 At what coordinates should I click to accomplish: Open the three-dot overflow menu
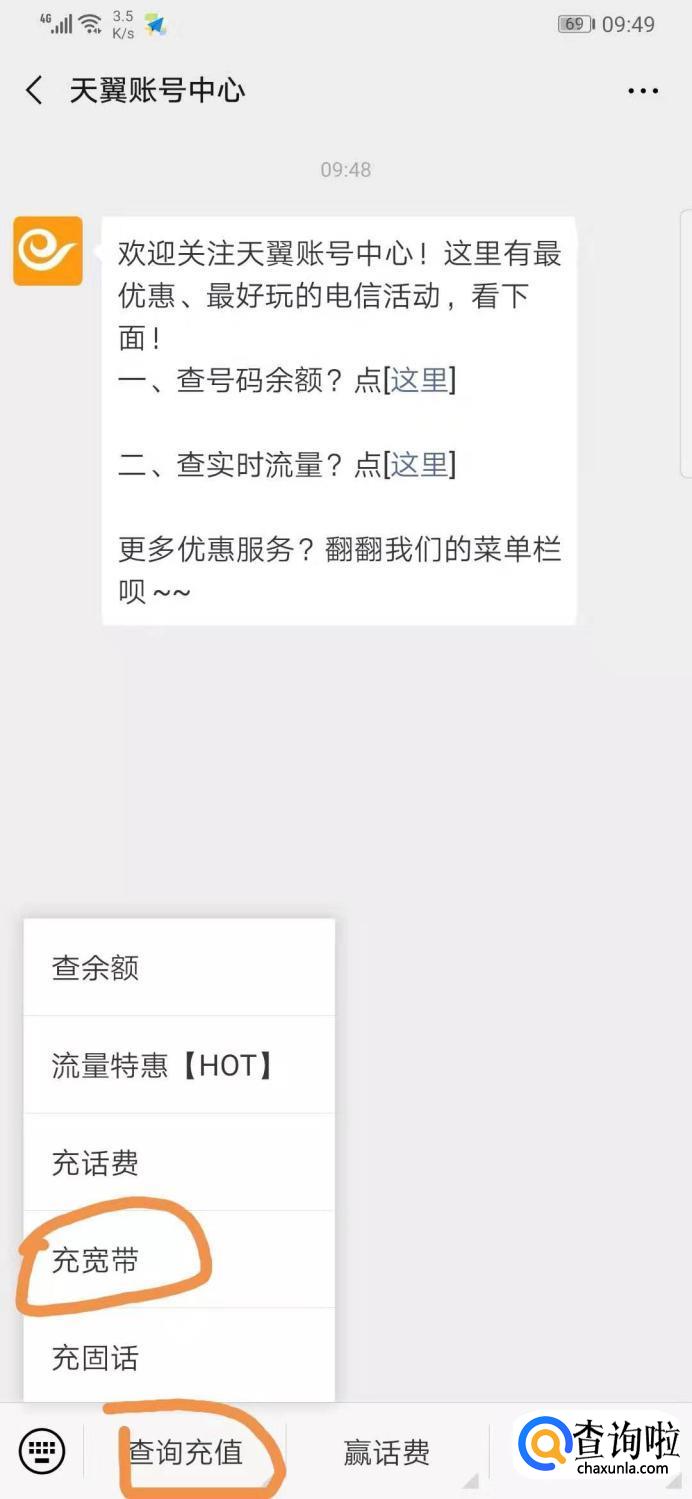(643, 91)
